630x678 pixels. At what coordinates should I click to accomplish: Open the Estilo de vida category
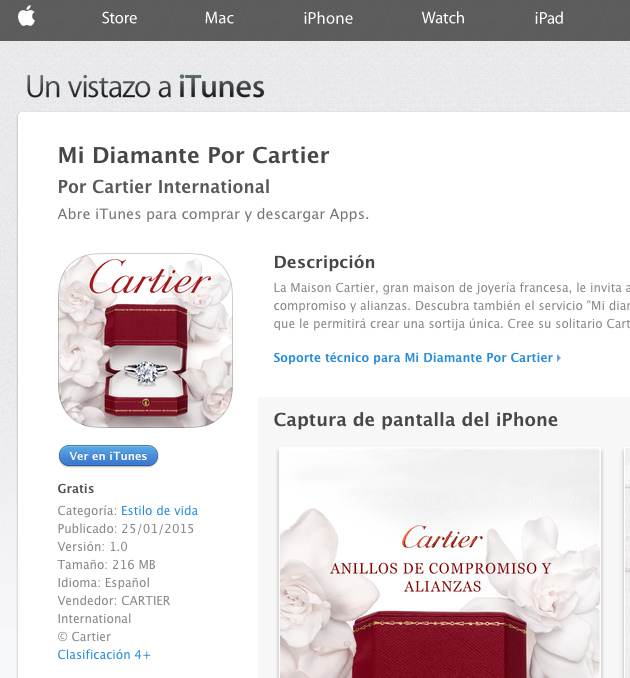pos(159,511)
